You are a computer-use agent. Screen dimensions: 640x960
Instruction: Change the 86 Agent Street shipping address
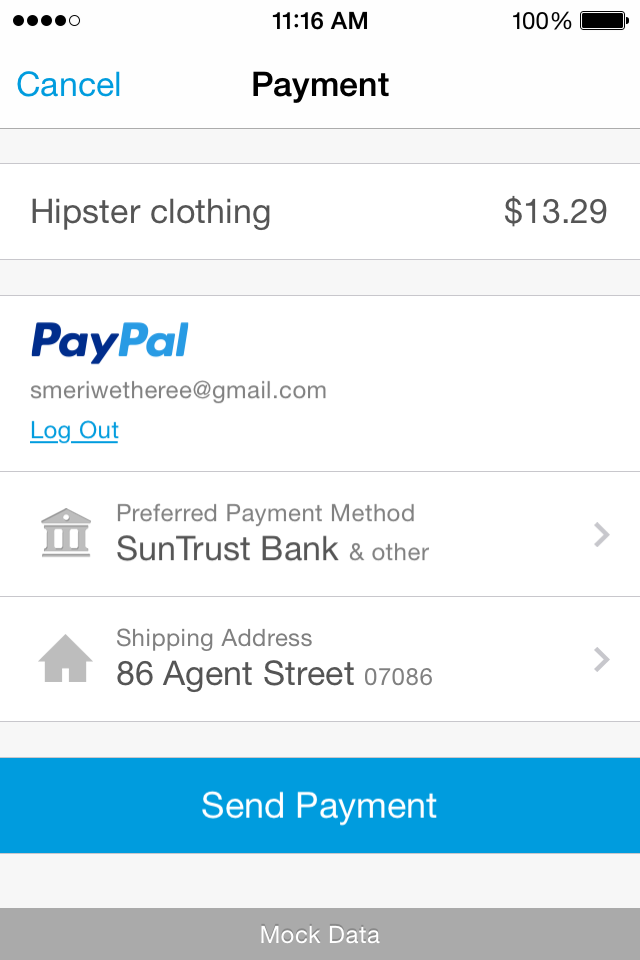click(x=320, y=659)
